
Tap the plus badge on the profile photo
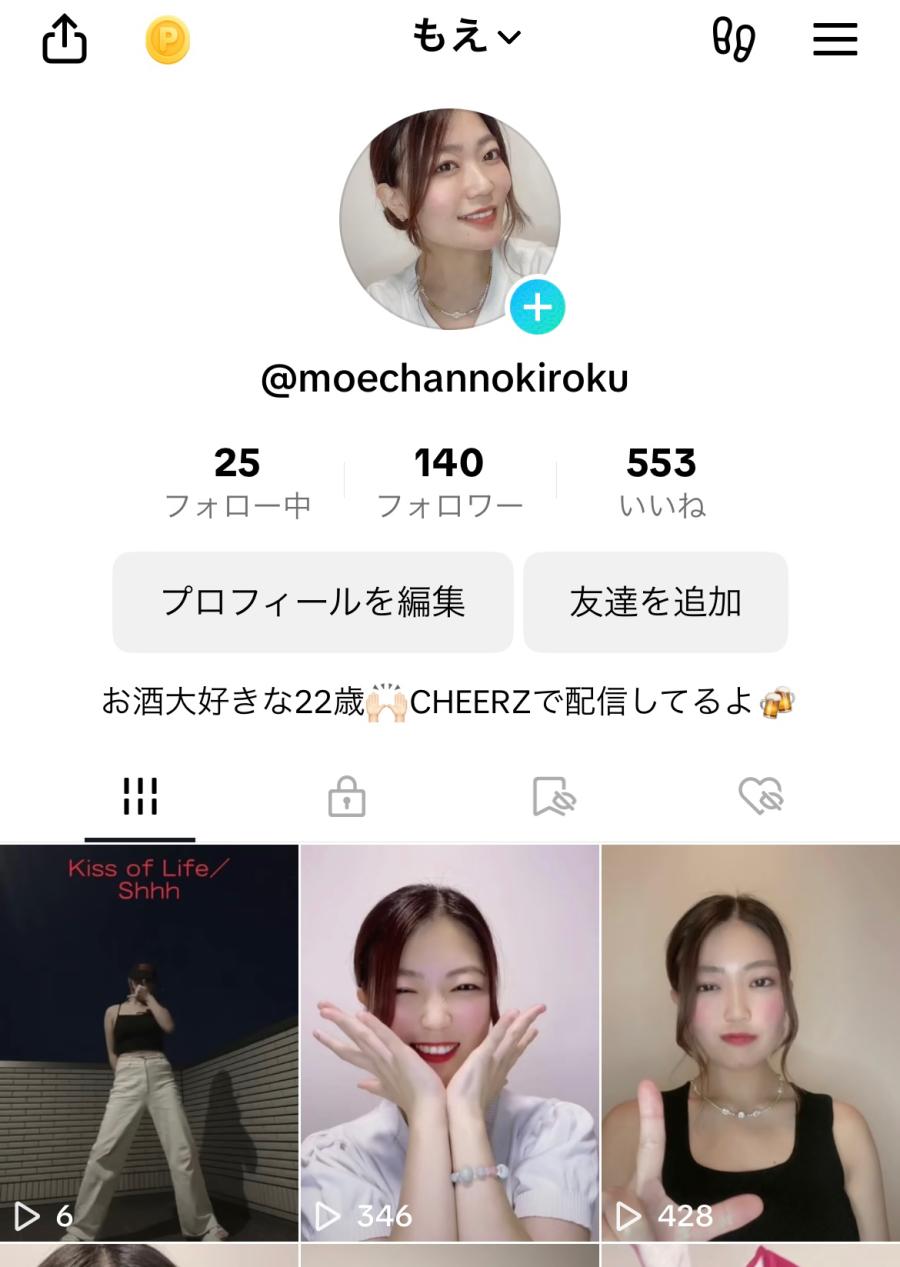[x=537, y=307]
